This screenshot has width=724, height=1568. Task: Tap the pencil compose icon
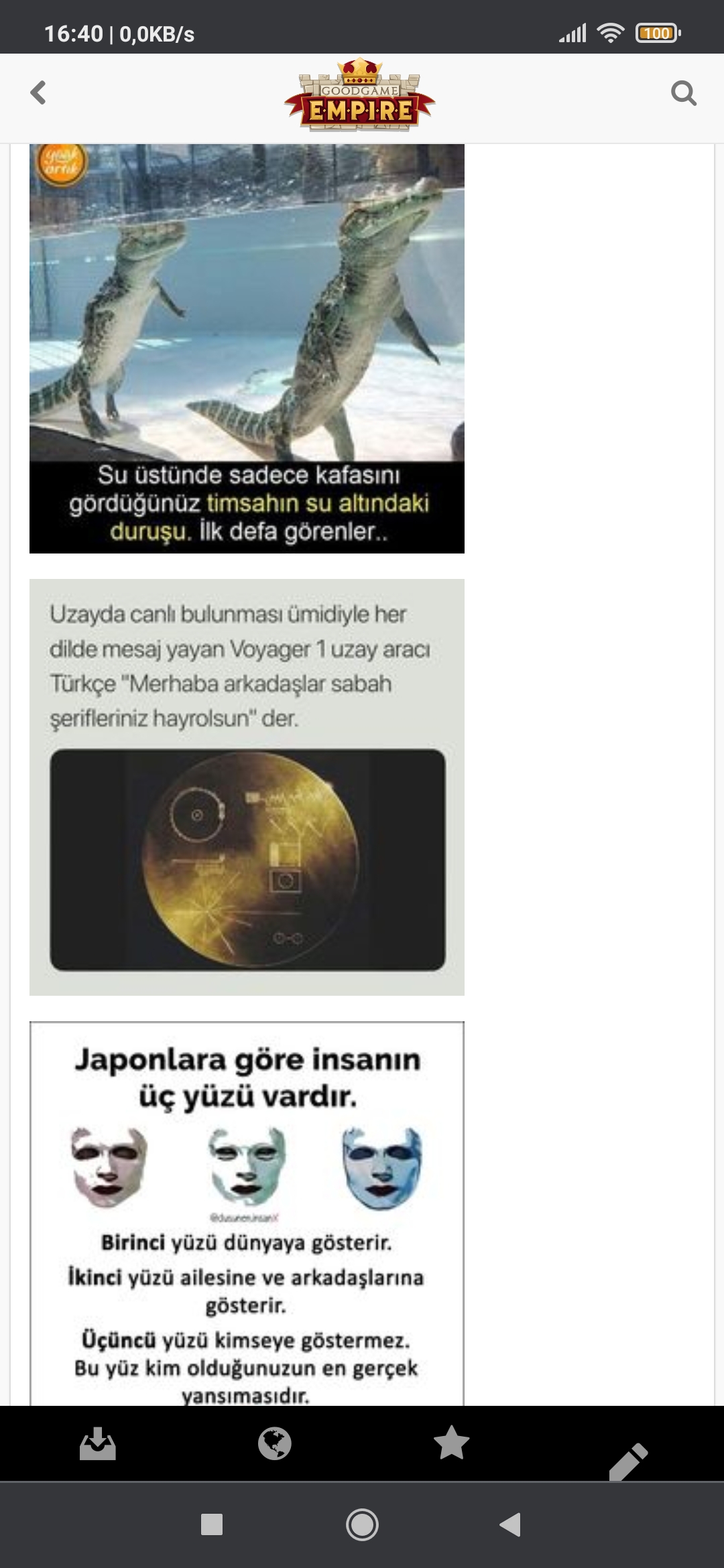pos(628,1461)
